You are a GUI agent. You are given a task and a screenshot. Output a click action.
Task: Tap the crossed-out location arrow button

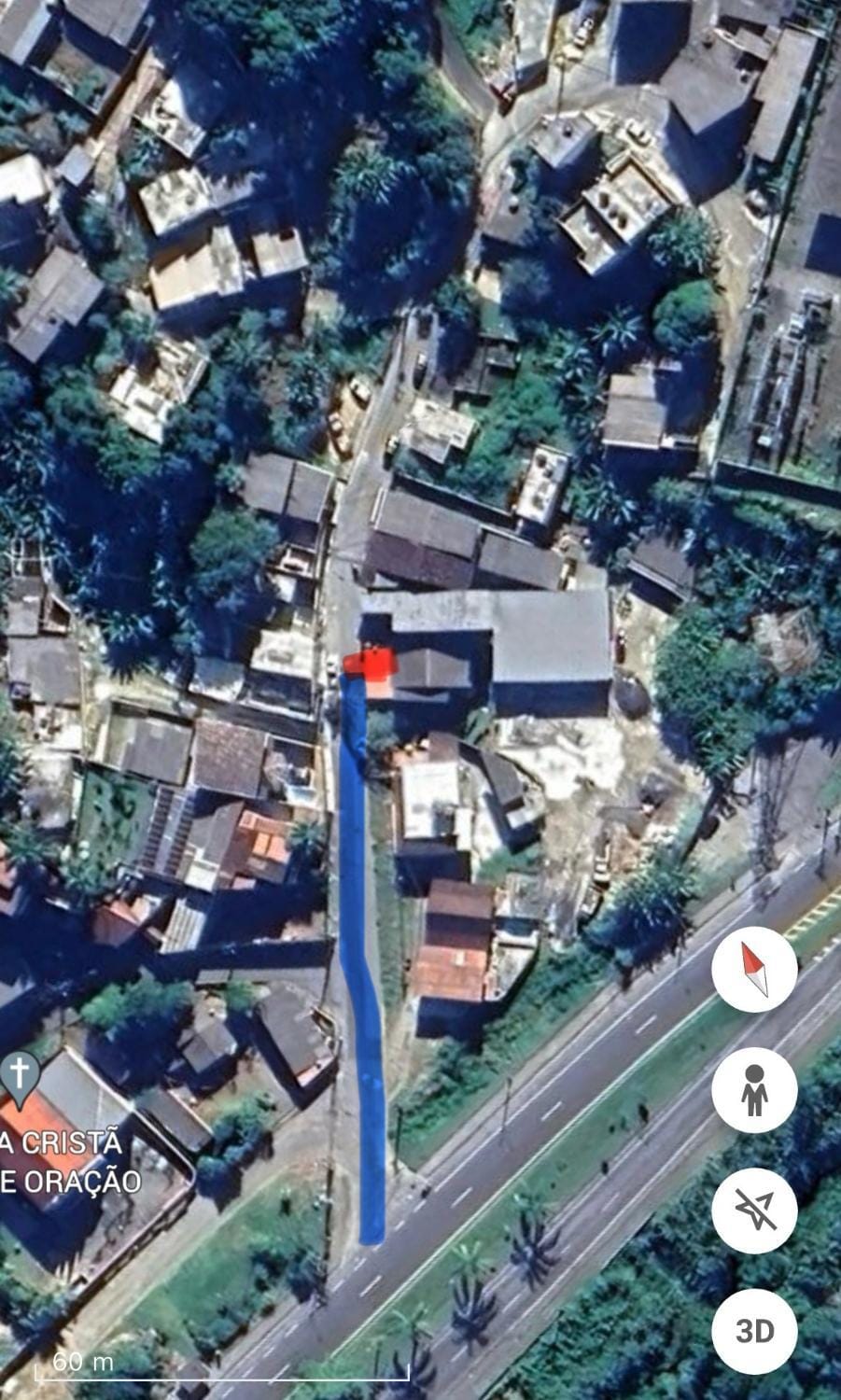754,1211
